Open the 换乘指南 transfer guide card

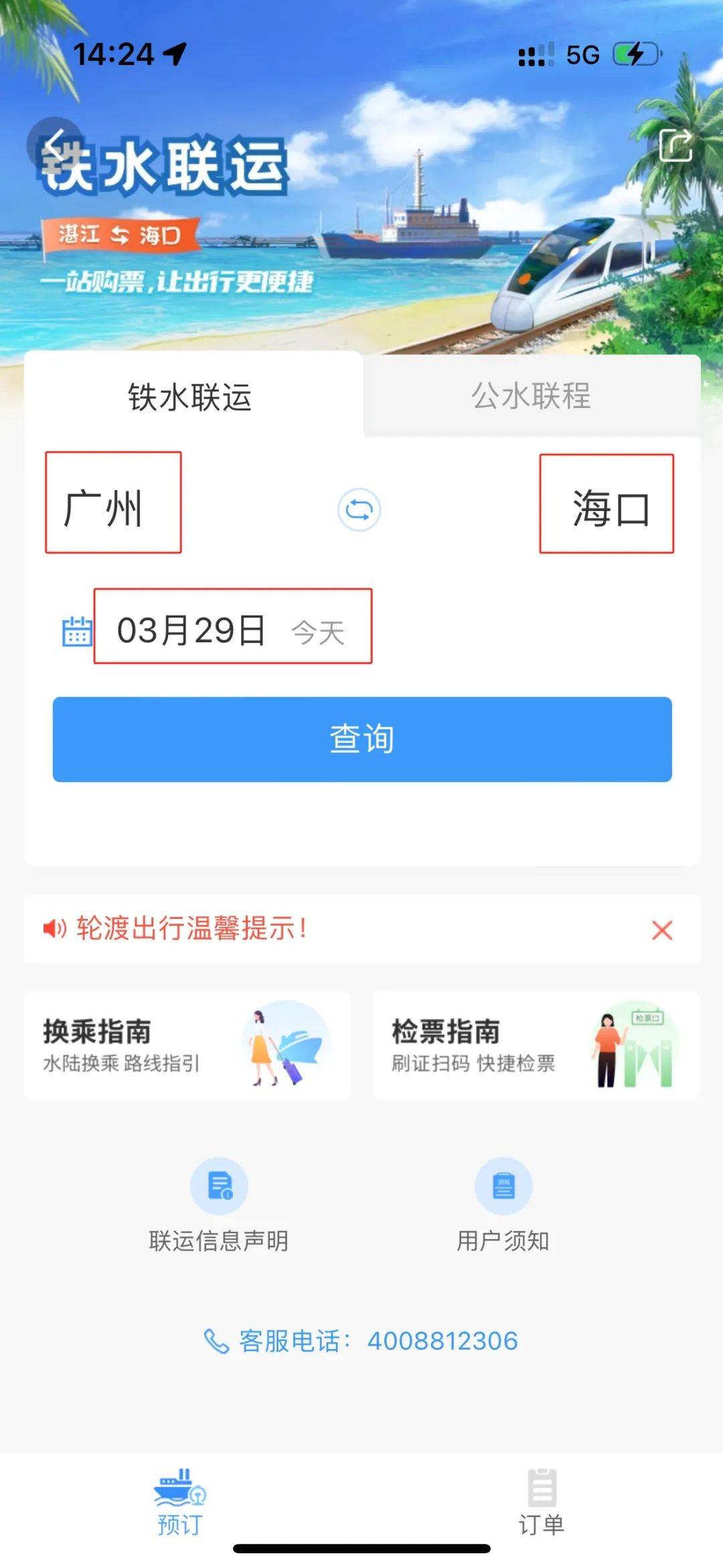coord(187,1045)
